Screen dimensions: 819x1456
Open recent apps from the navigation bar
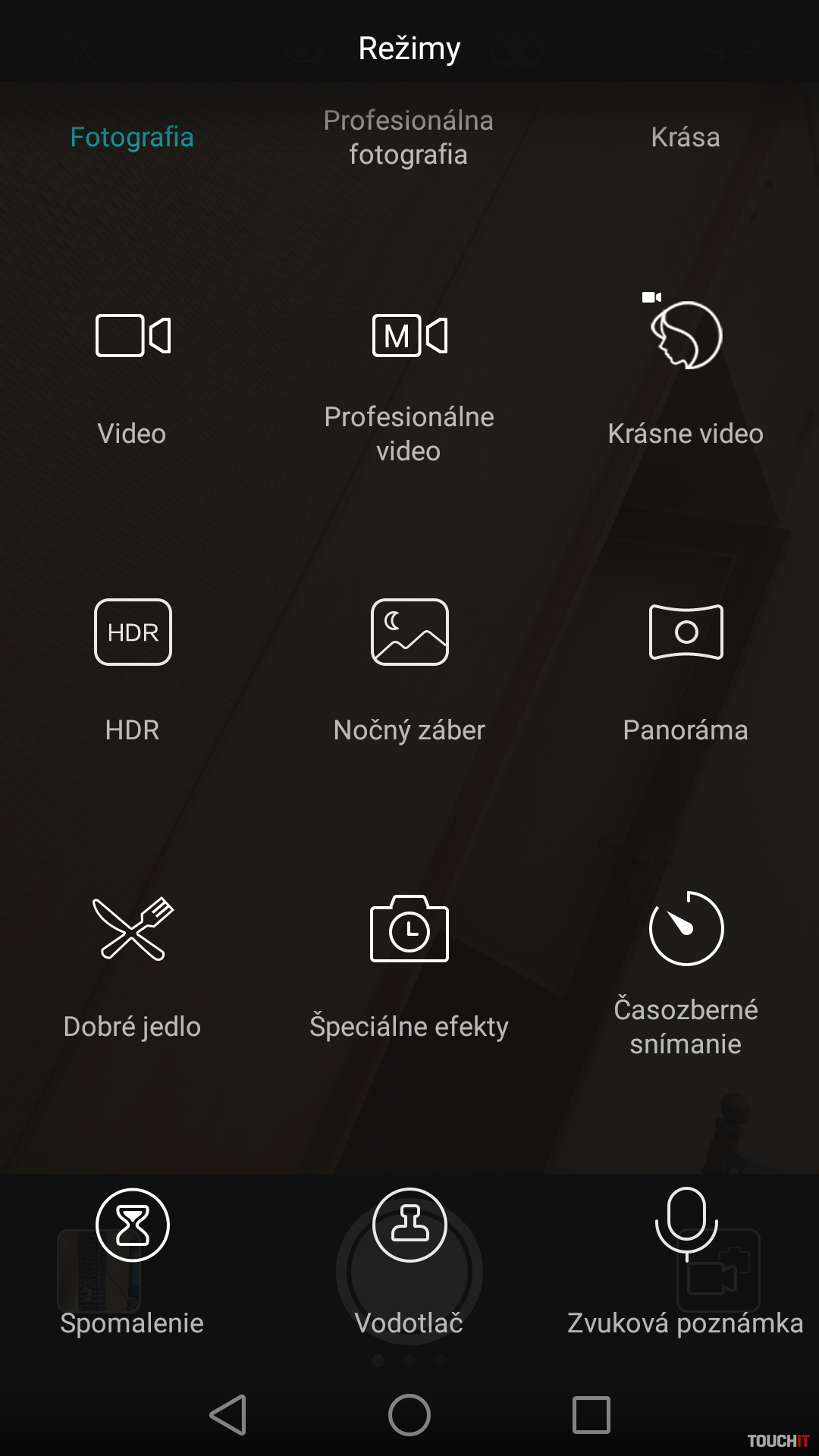point(591,1415)
